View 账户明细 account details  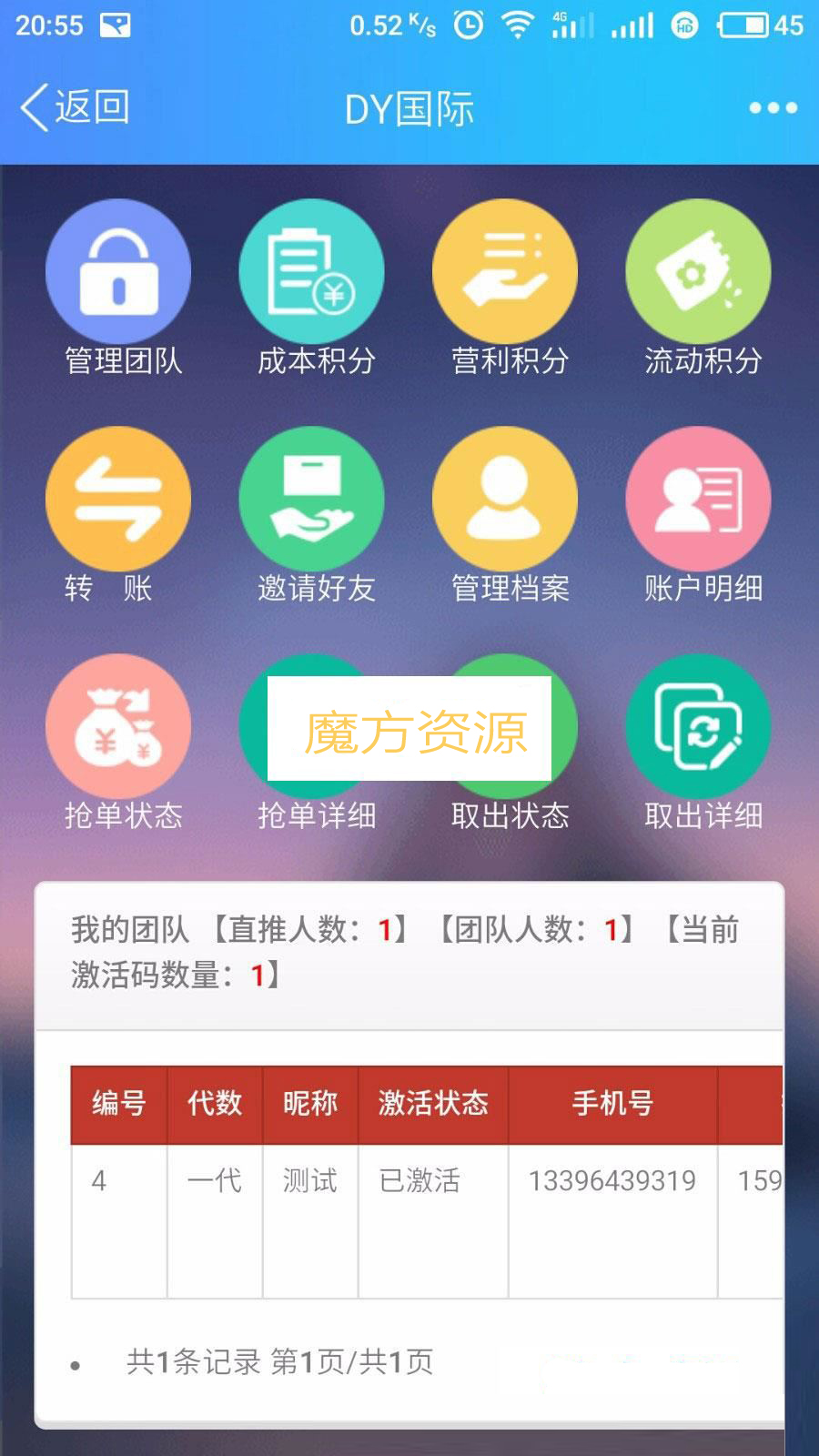[x=698, y=500]
